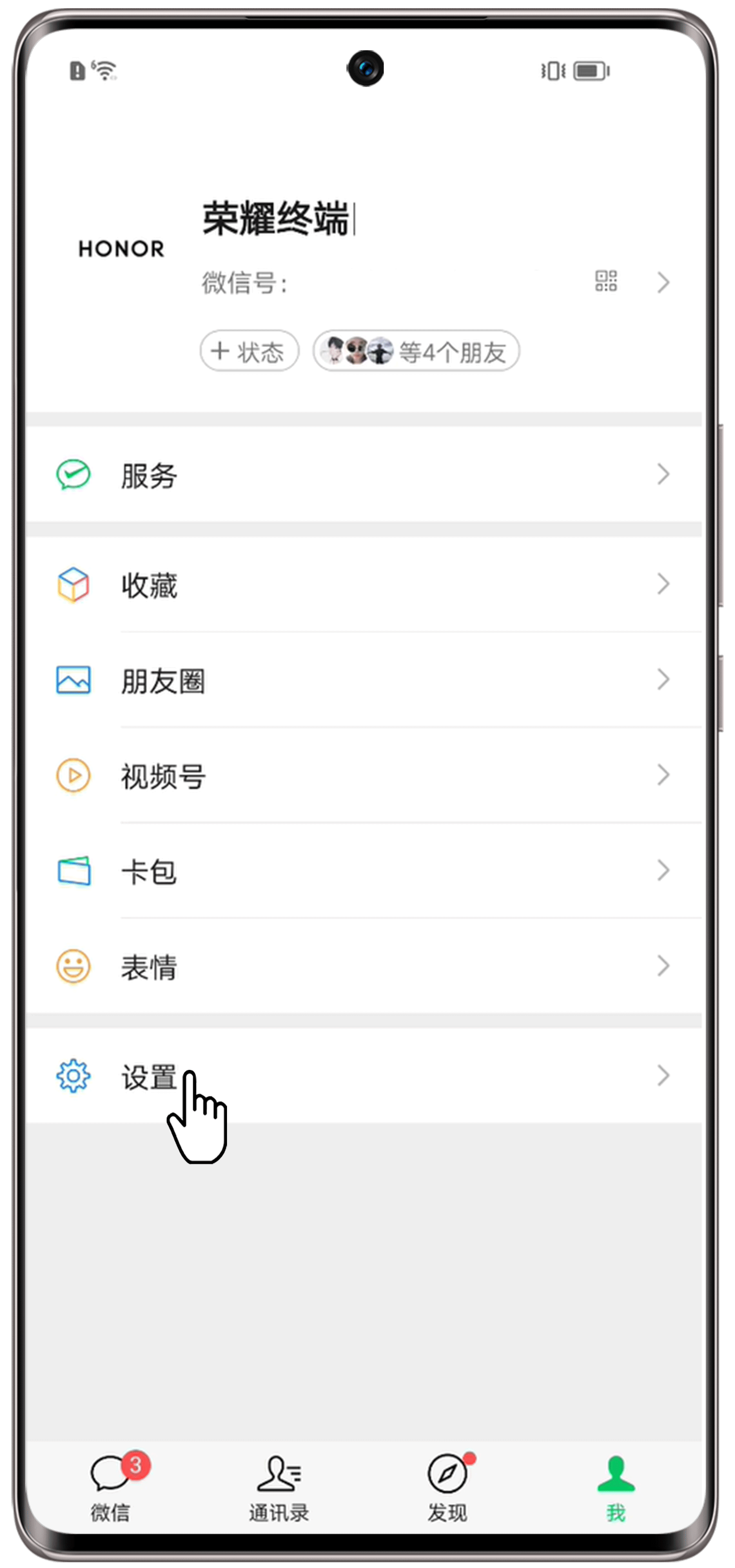Tap the 状态 add status chip
The width and height of the screenshot is (735, 1568).
point(249,351)
